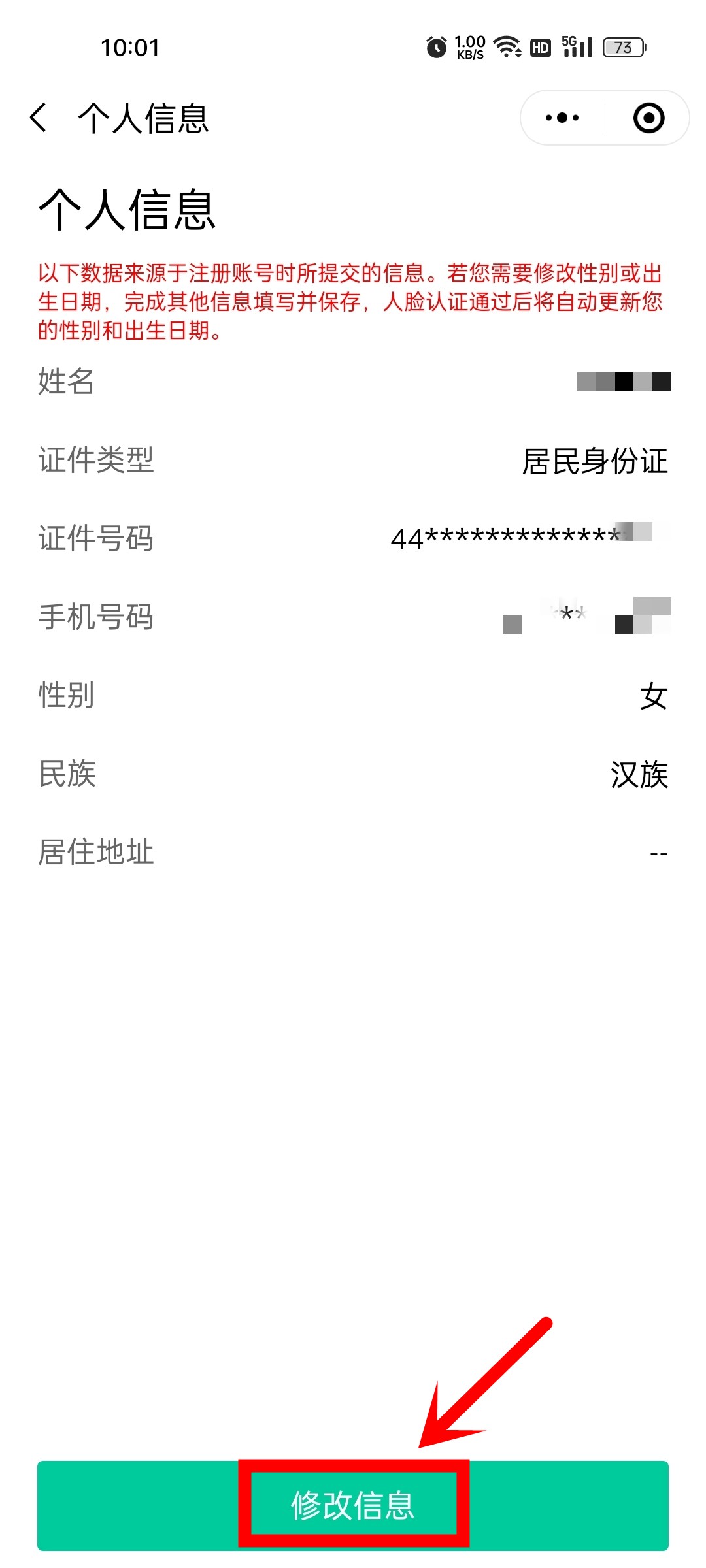Viewport: 706px width, 1568px height.
Task: Tap the 修改信息 button
Action: (x=353, y=1505)
